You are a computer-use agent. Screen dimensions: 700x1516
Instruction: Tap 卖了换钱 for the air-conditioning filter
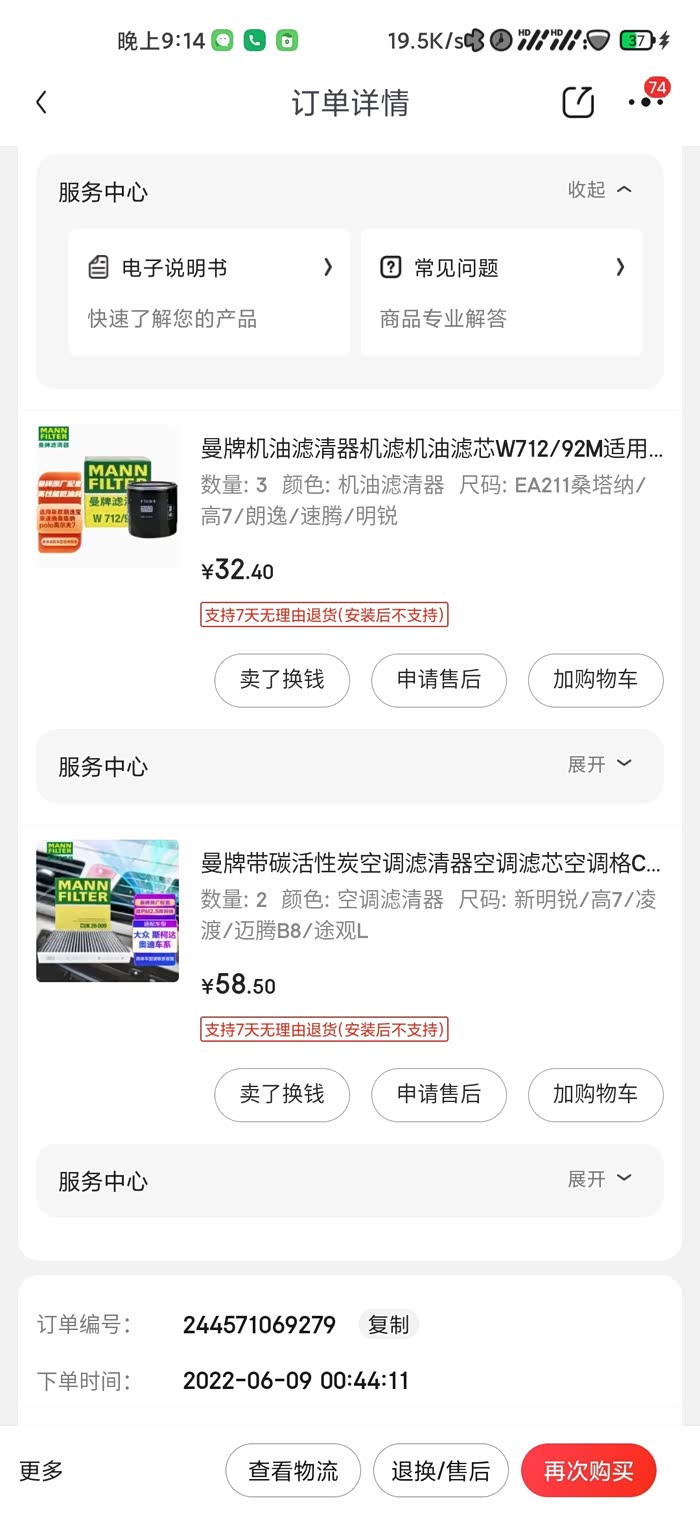point(282,1095)
